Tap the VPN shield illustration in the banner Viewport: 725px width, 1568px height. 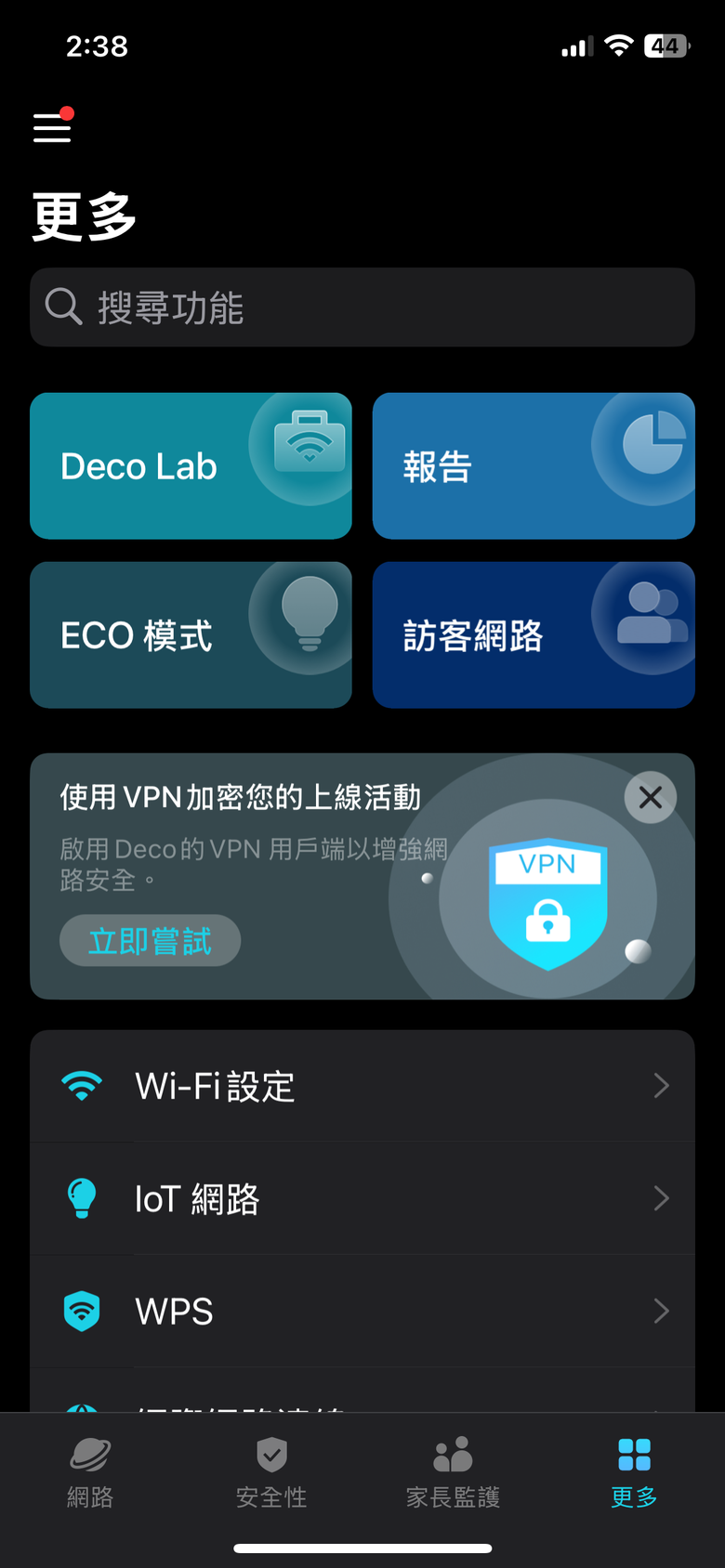coord(548,899)
